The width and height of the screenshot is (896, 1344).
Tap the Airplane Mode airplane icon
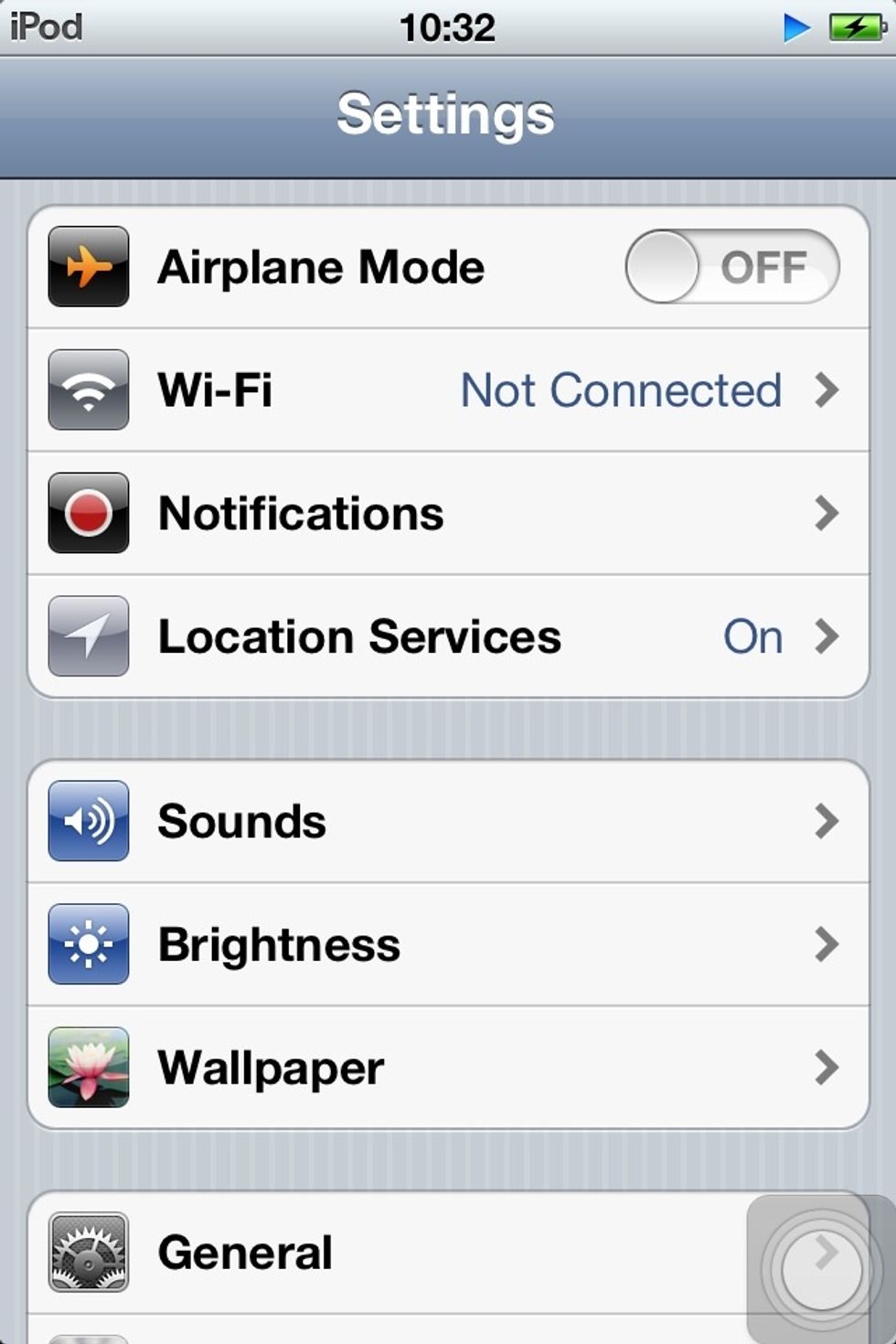87,267
